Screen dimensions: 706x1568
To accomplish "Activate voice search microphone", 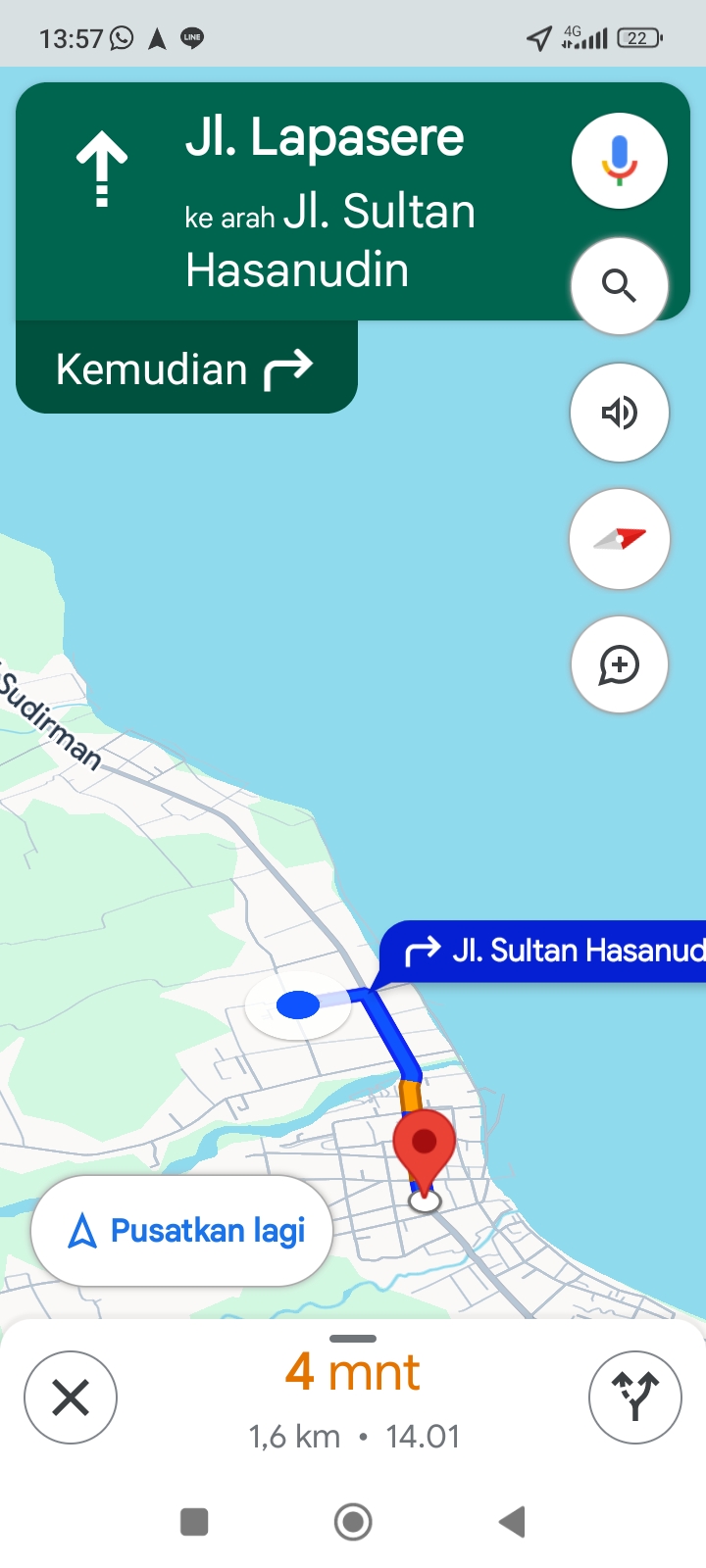I will 620,161.
